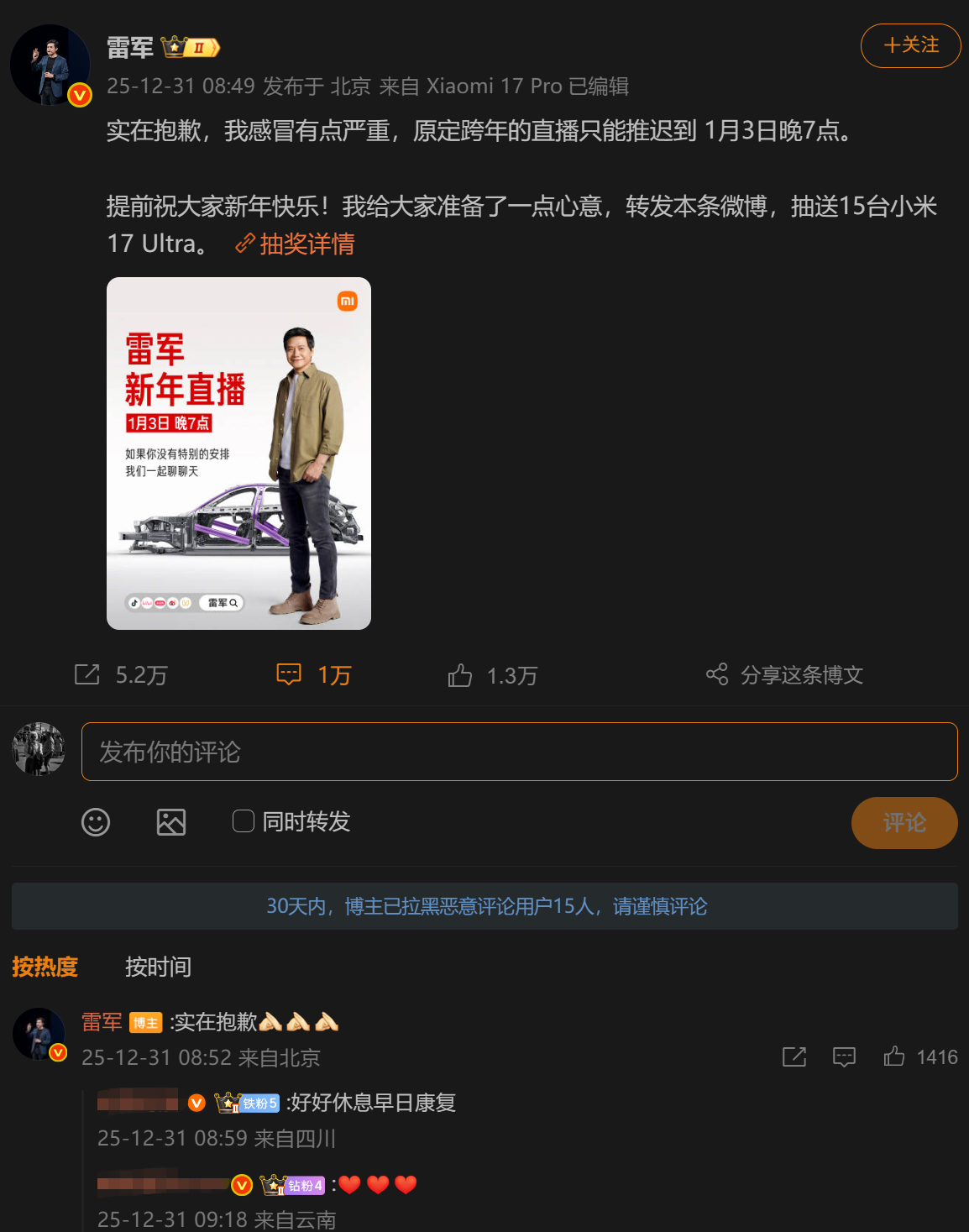The height and width of the screenshot is (1232, 969).
Task: Switch to the 按时间 comment sort
Action: pyautogui.click(x=158, y=967)
